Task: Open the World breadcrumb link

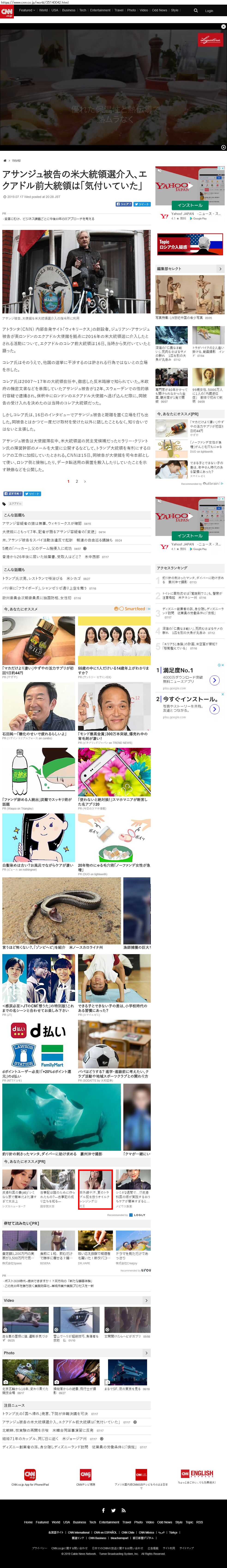Action: (16, 161)
